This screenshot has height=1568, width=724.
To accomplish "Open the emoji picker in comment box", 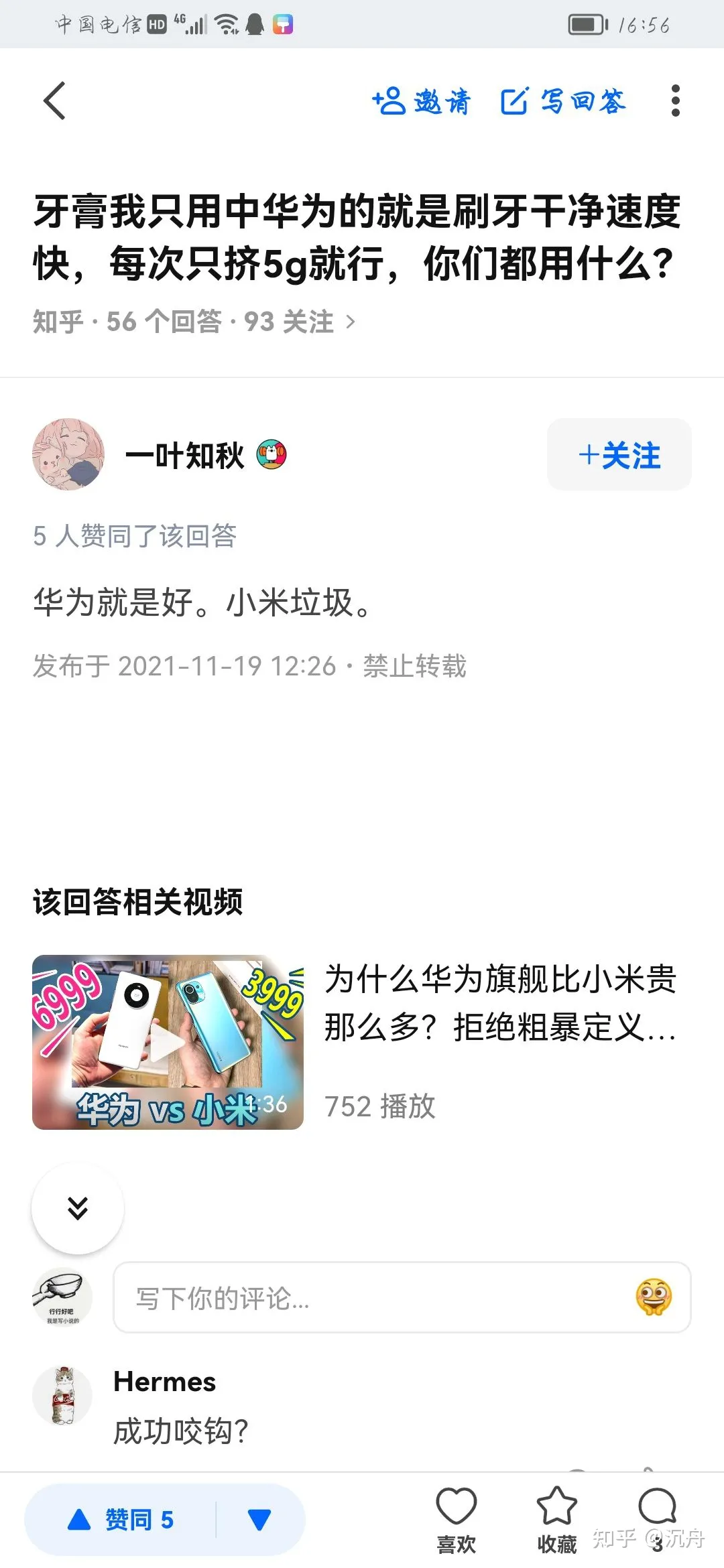I will (x=653, y=1297).
